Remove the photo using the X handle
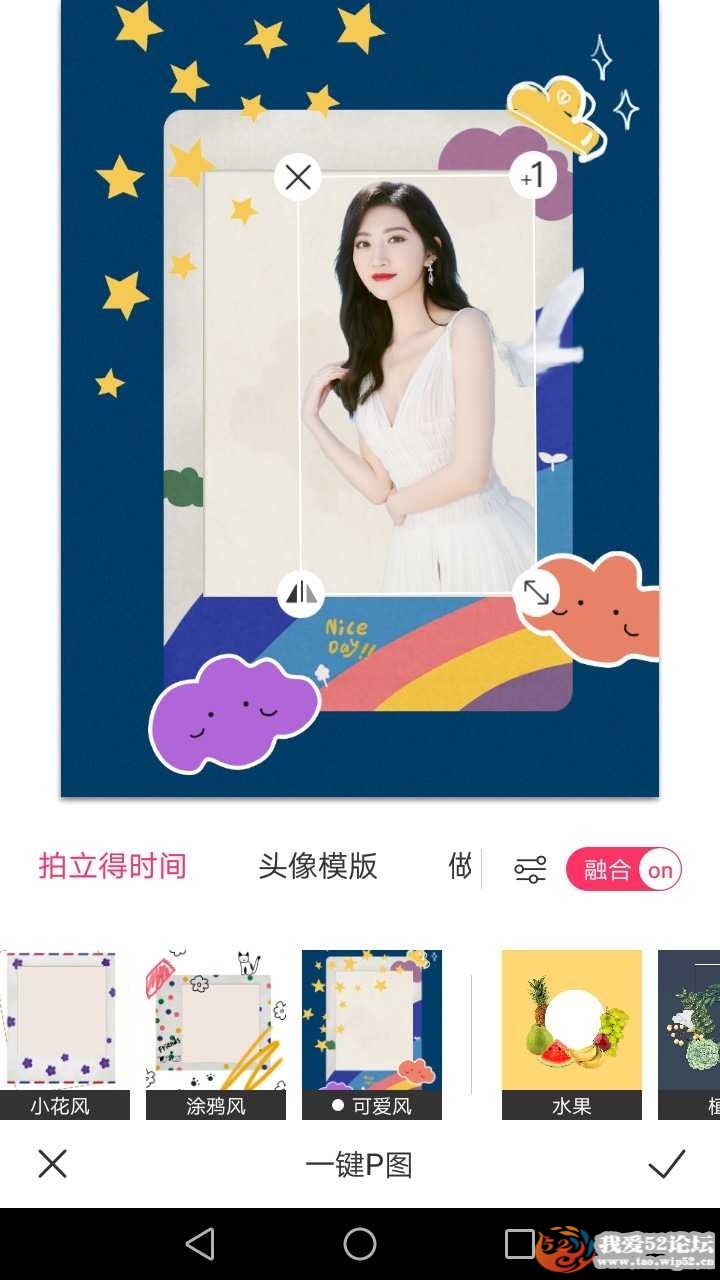This screenshot has height=1280, width=720. pos(298,178)
